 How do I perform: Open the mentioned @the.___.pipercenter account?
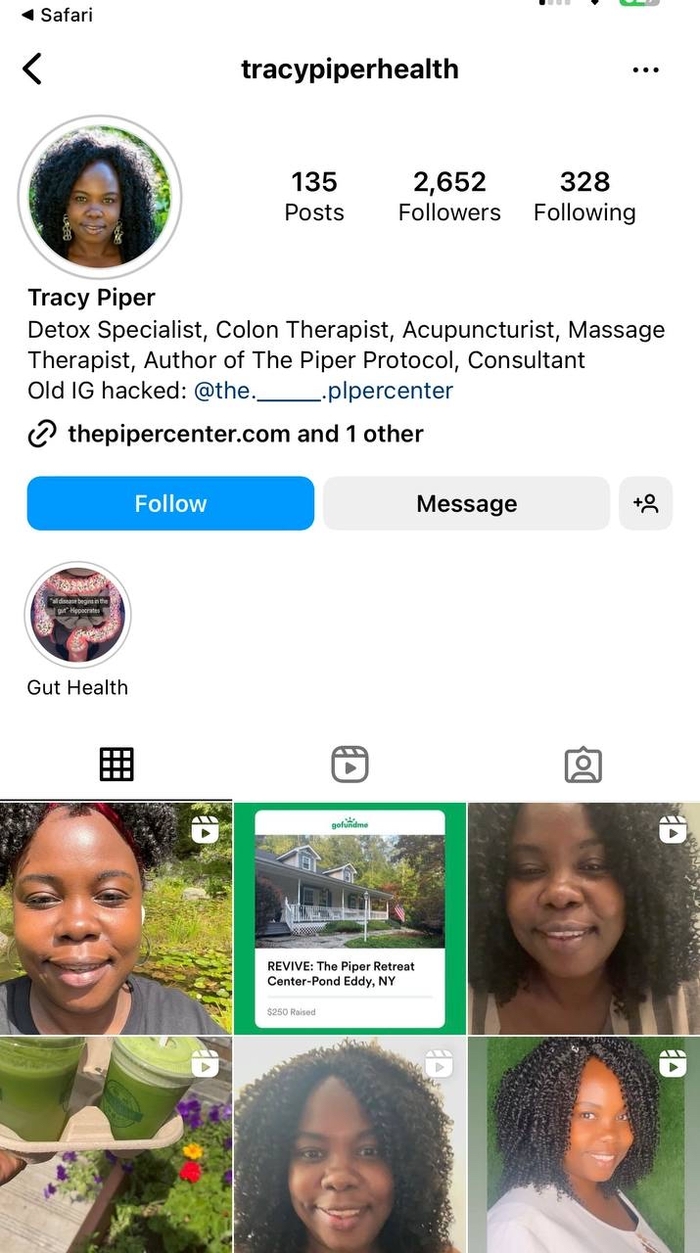323,390
